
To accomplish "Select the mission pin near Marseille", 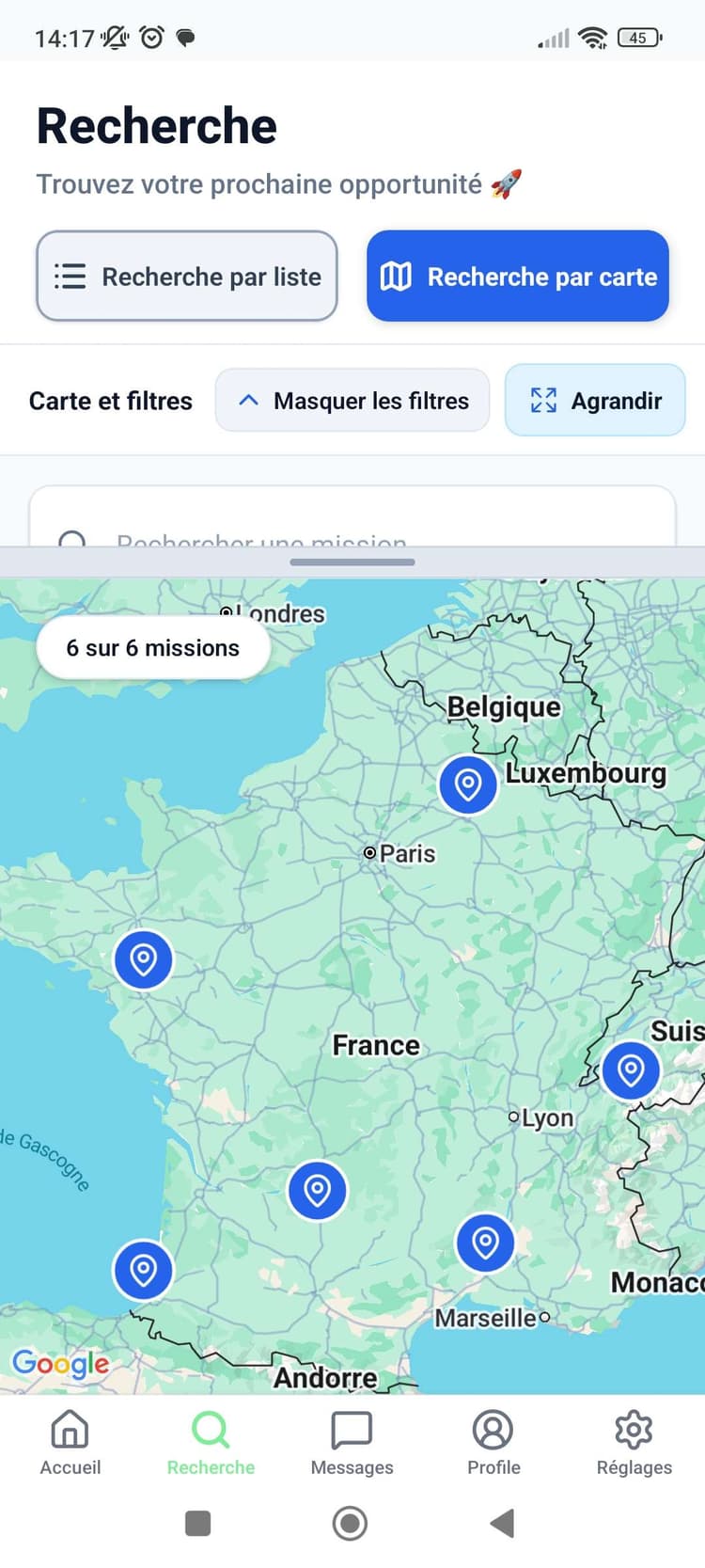I will coord(485,1242).
